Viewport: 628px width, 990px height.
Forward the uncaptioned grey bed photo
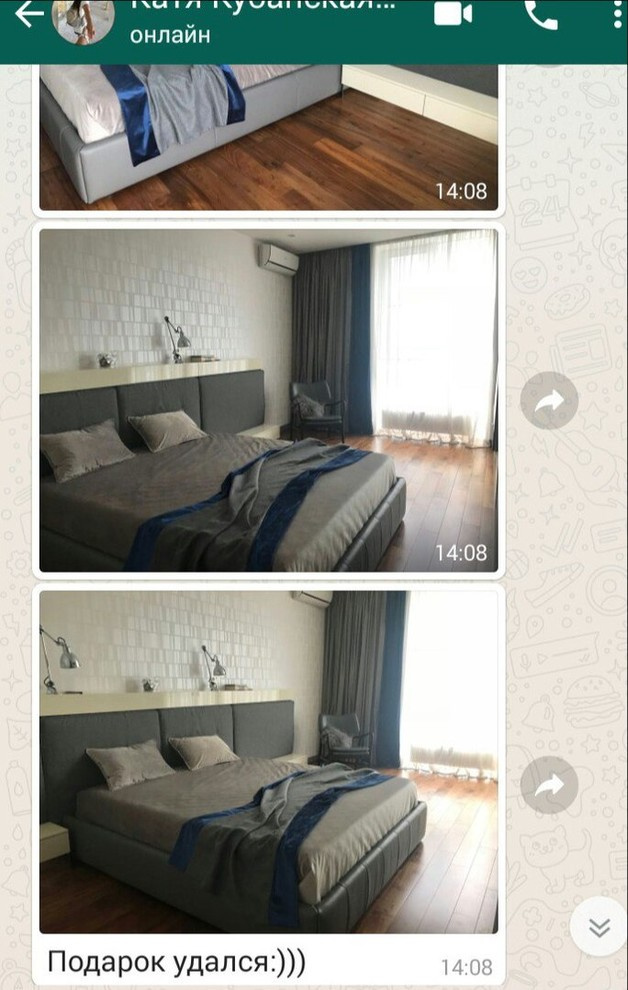coord(549,401)
